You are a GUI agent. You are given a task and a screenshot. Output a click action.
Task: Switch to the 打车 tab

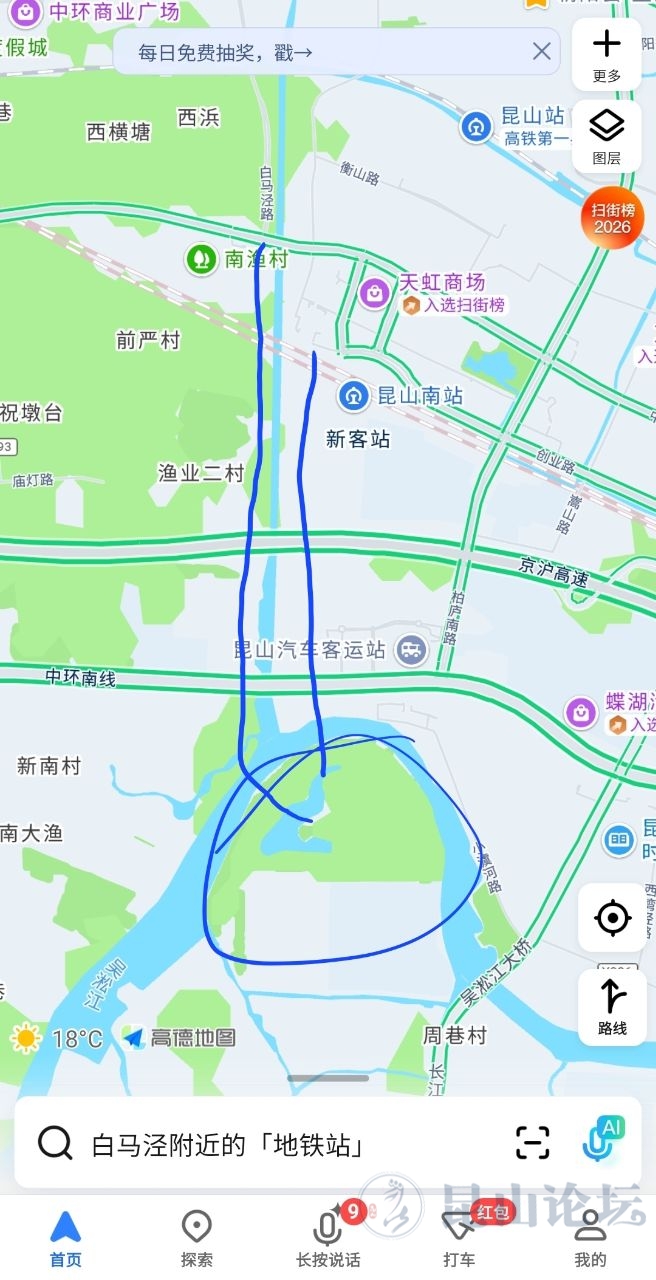coord(459,1238)
